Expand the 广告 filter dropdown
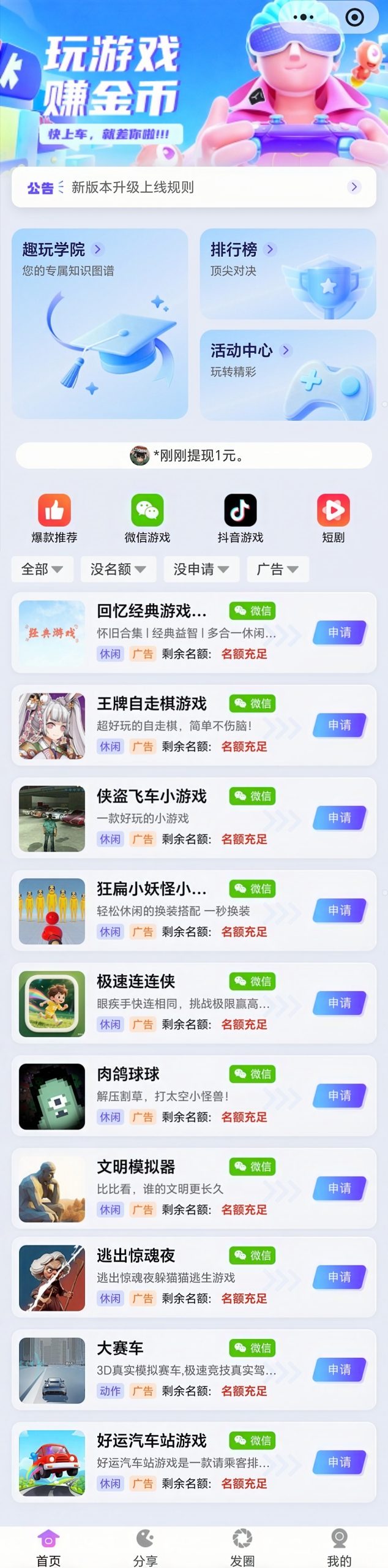This screenshot has width=388, height=1568. tap(278, 569)
